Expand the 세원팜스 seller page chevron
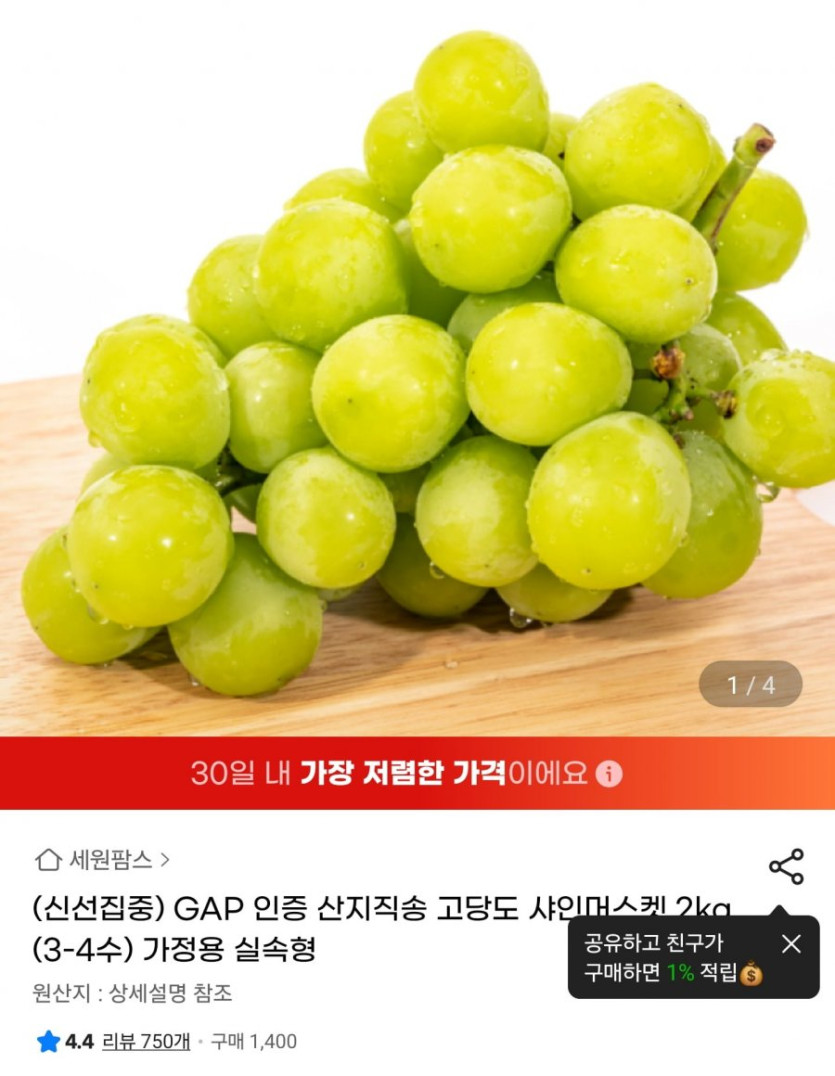Image resolution: width=835 pixels, height=1076 pixels. pos(166,859)
